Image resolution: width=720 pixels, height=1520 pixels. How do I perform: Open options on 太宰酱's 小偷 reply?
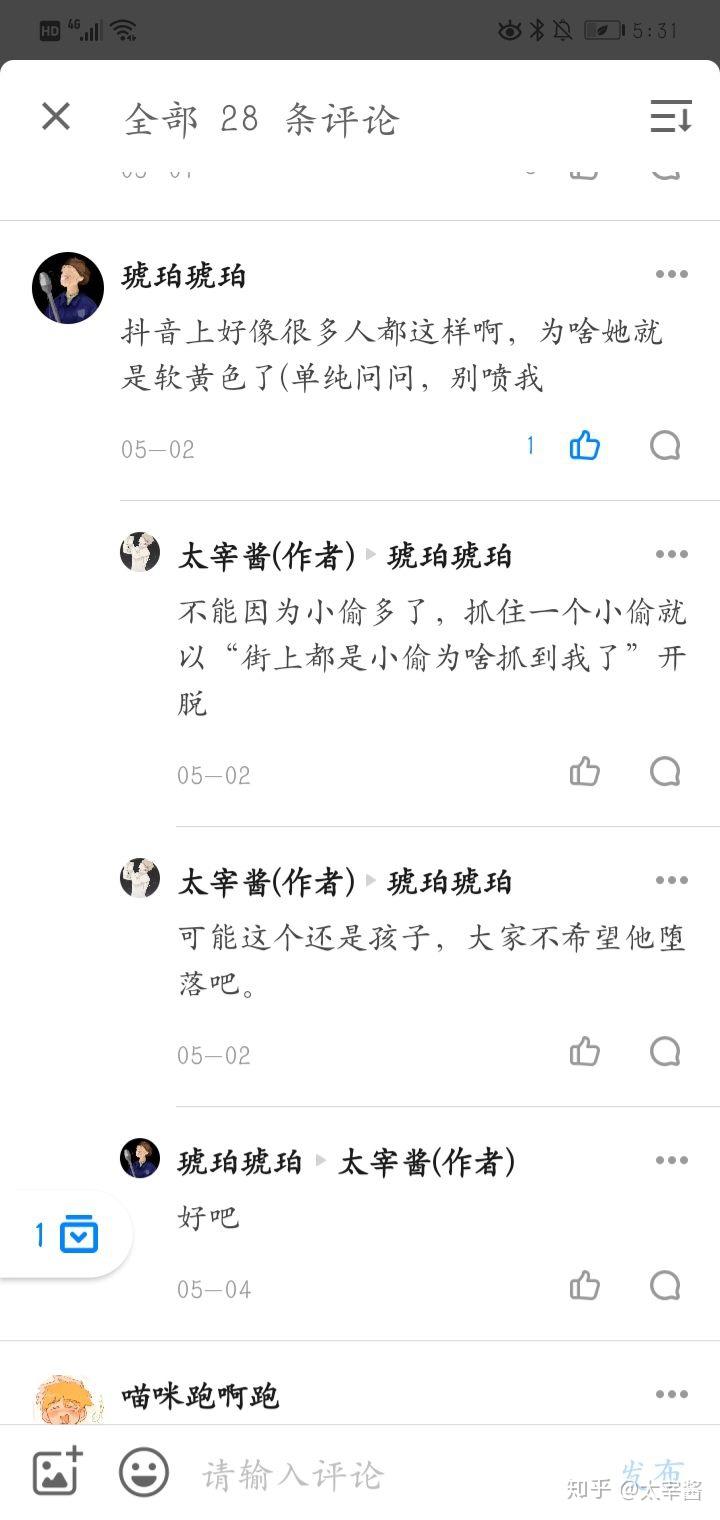tap(671, 555)
